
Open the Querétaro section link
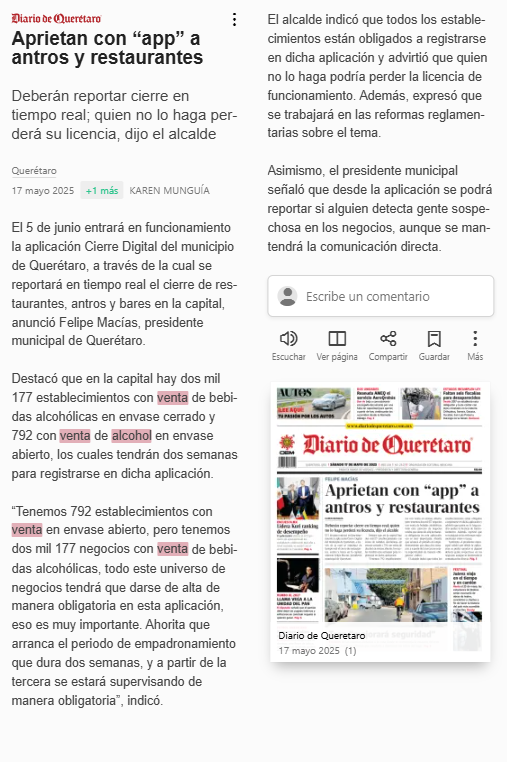tap(34, 171)
